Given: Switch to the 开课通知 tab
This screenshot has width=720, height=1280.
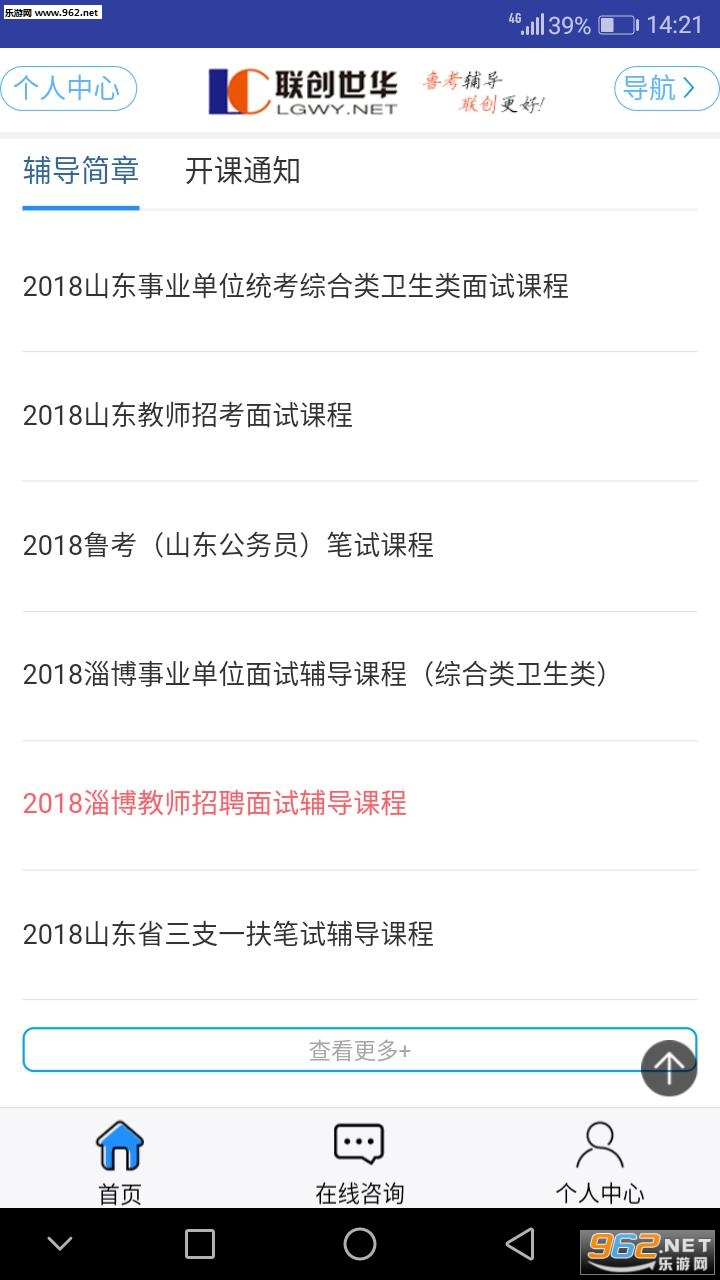Looking at the screenshot, I should pyautogui.click(x=242, y=172).
